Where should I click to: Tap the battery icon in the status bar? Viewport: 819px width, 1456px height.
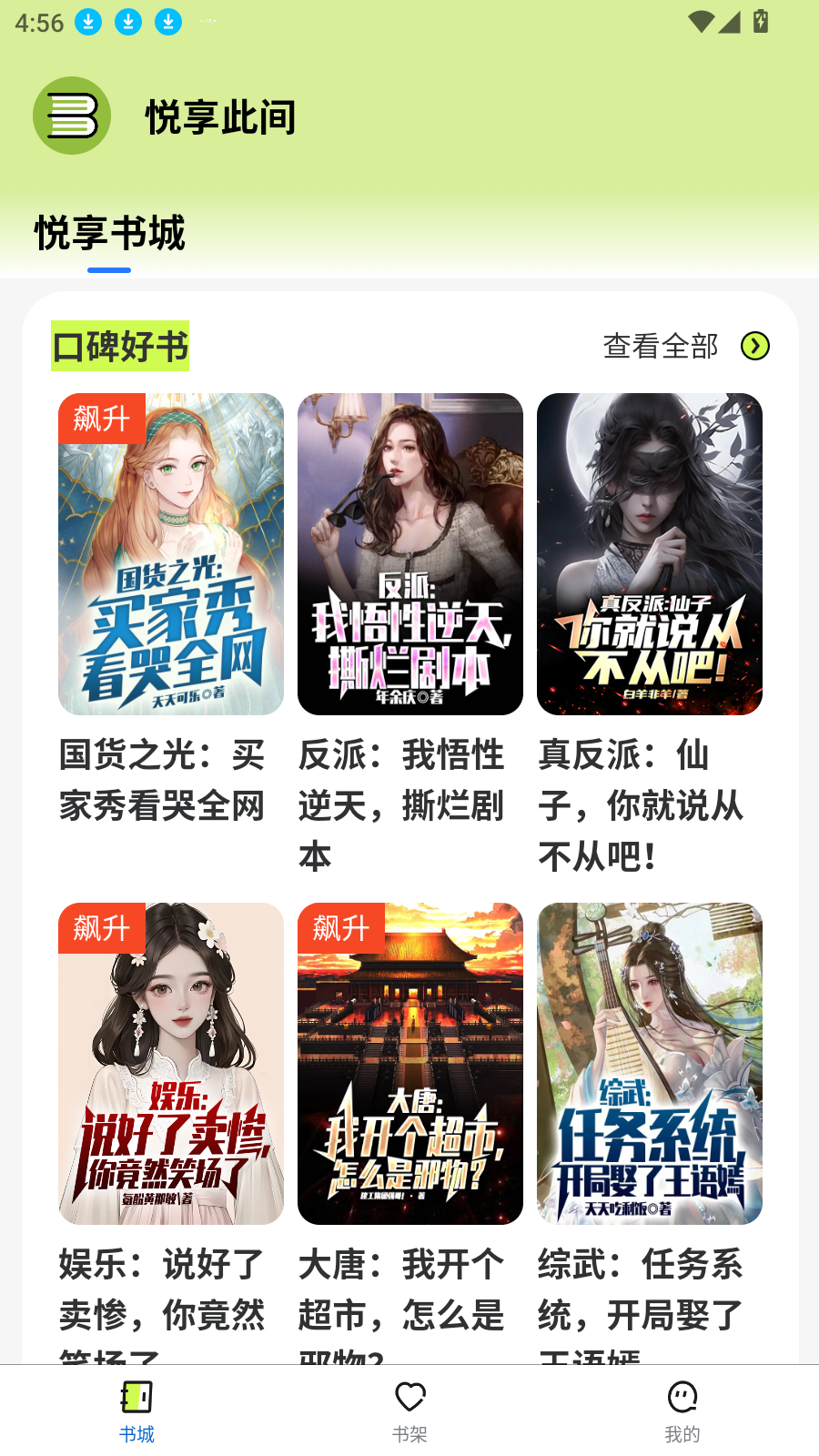(762, 24)
